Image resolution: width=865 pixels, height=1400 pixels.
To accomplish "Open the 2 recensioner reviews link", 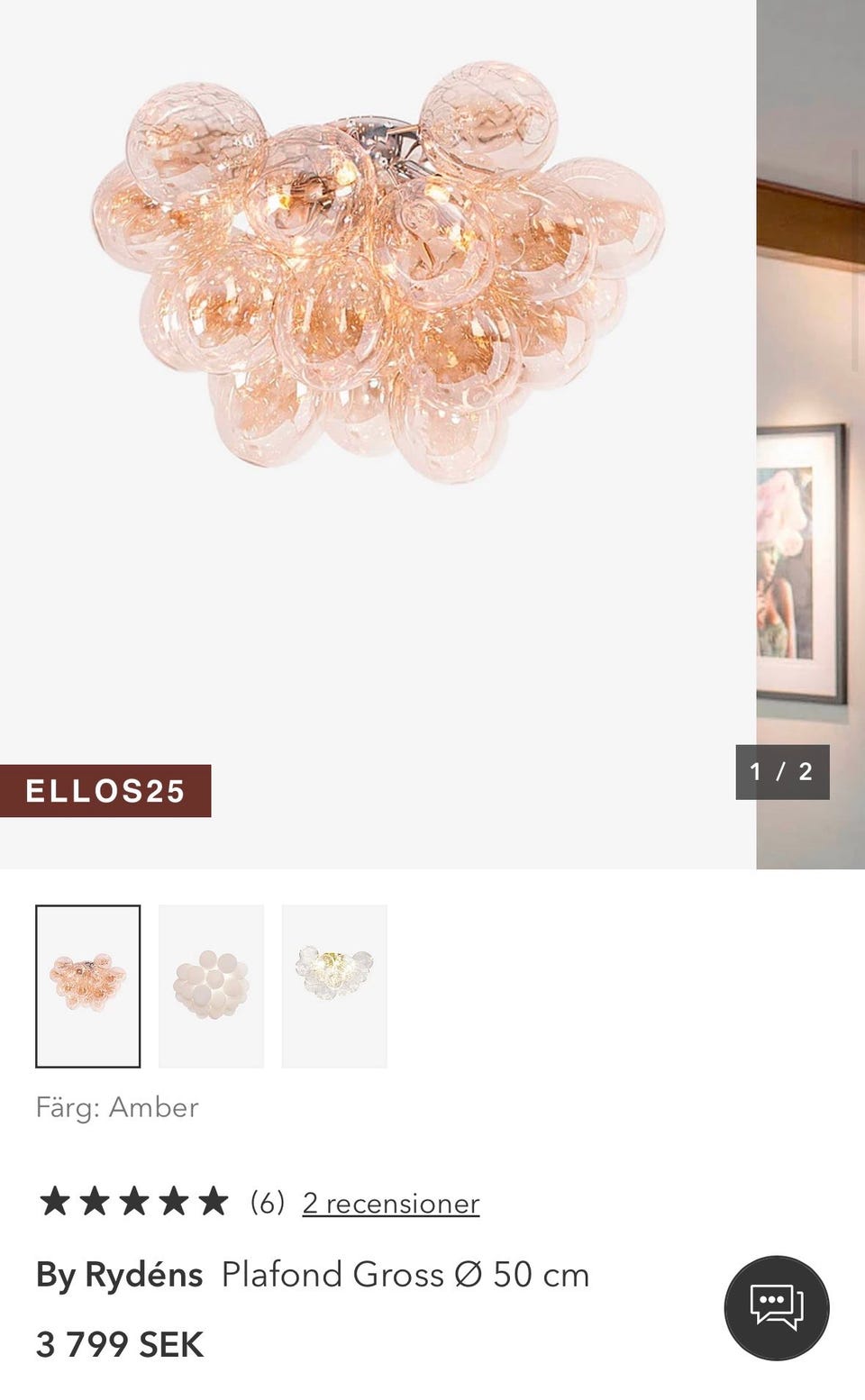I will pyautogui.click(x=390, y=1203).
